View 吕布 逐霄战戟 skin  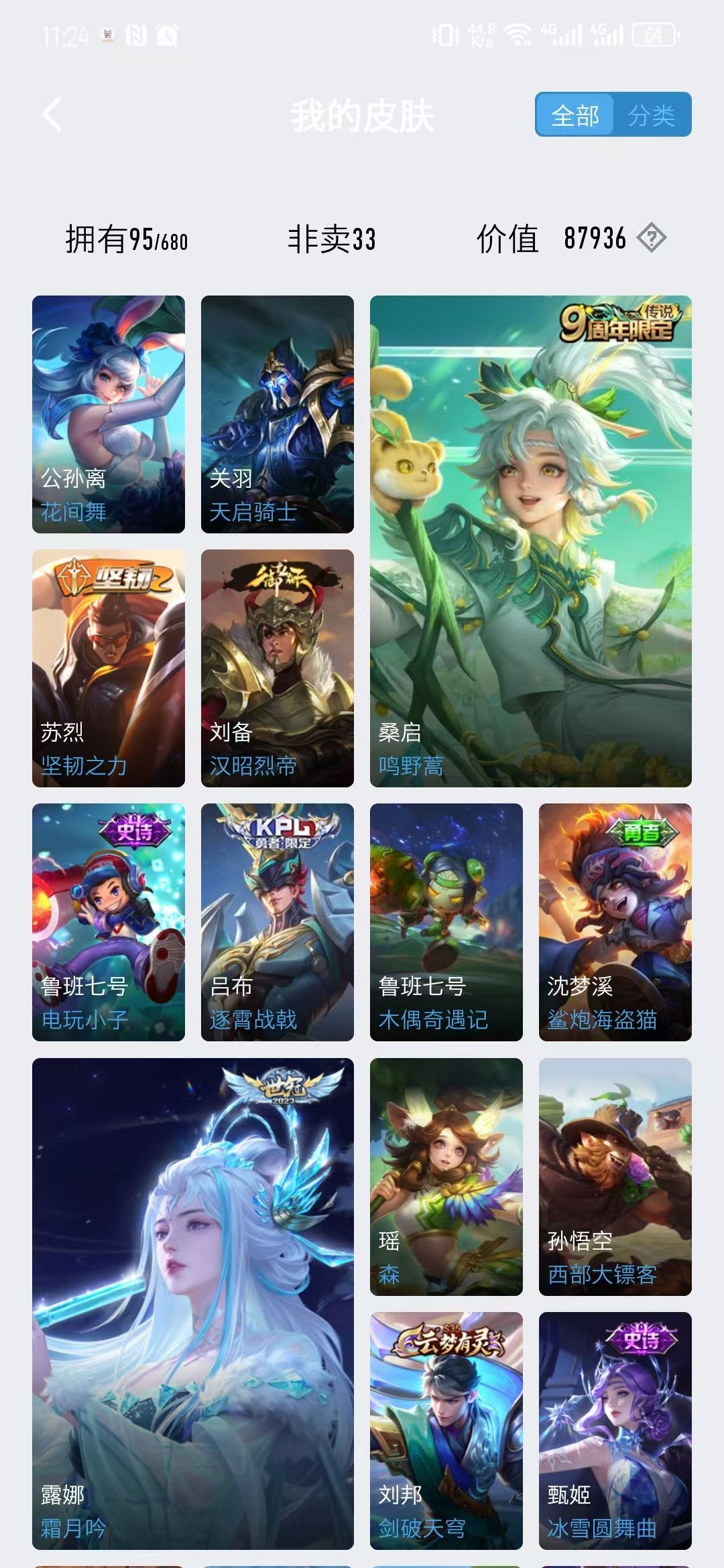click(278, 922)
